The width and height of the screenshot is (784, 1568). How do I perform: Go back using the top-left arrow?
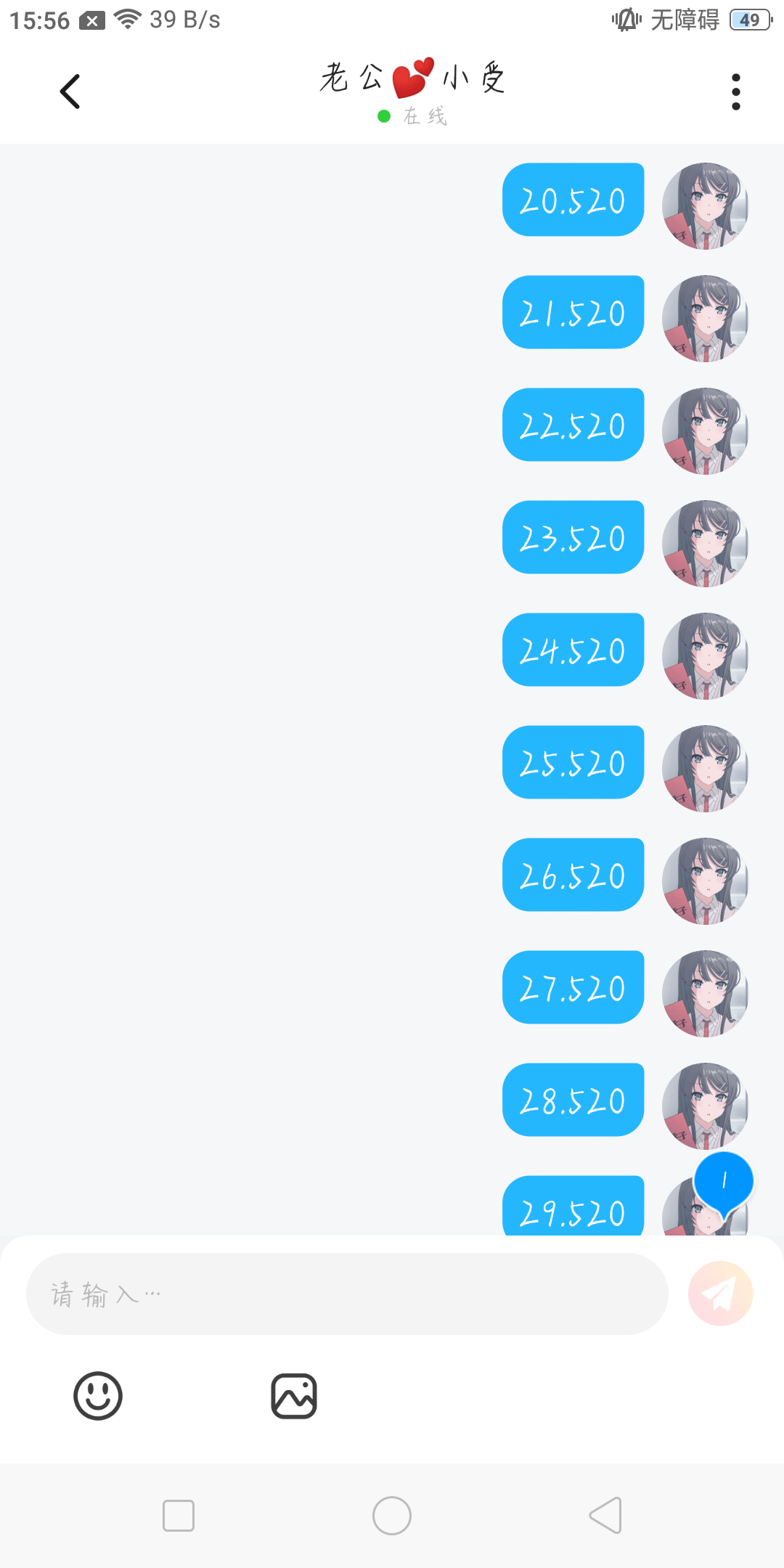(70, 91)
